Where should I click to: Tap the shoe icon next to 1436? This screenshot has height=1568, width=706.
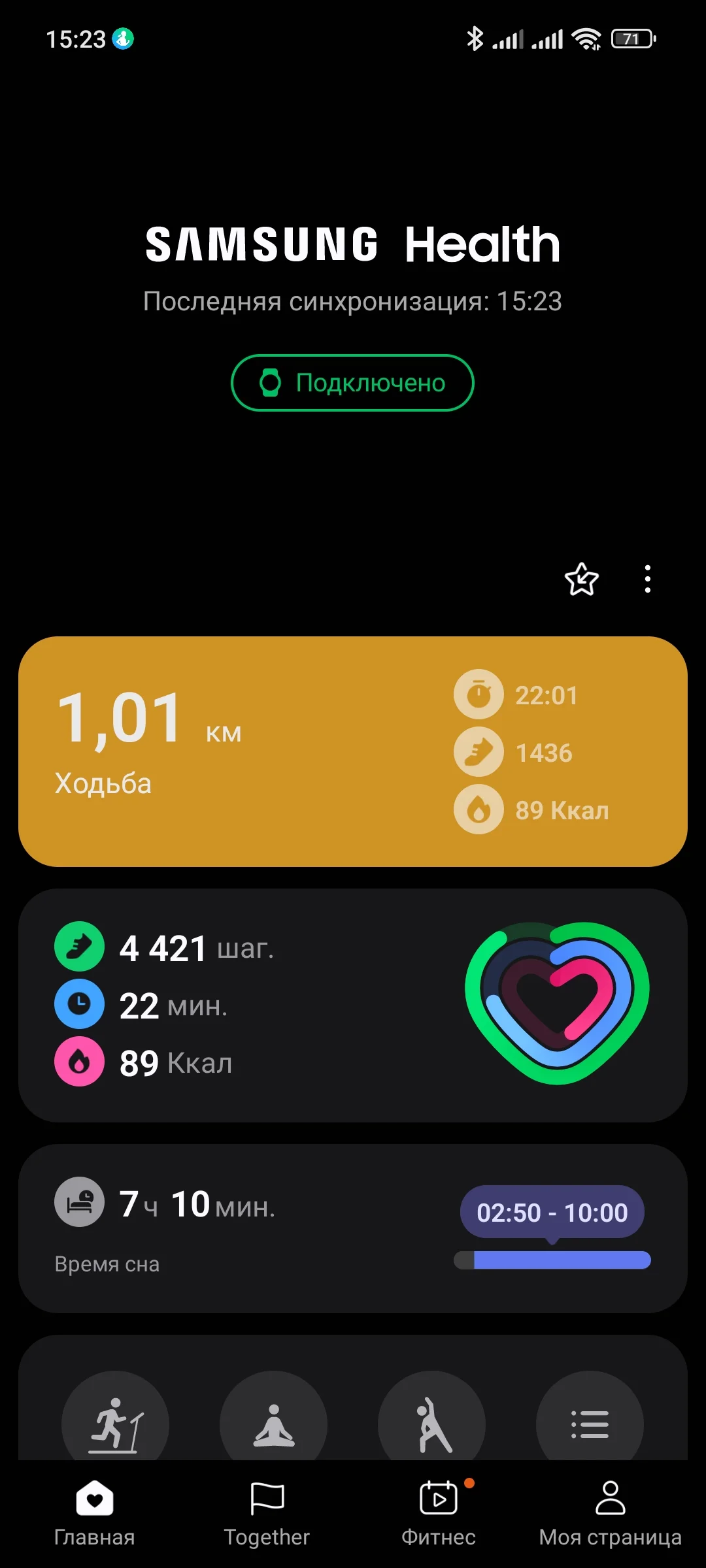(x=479, y=752)
